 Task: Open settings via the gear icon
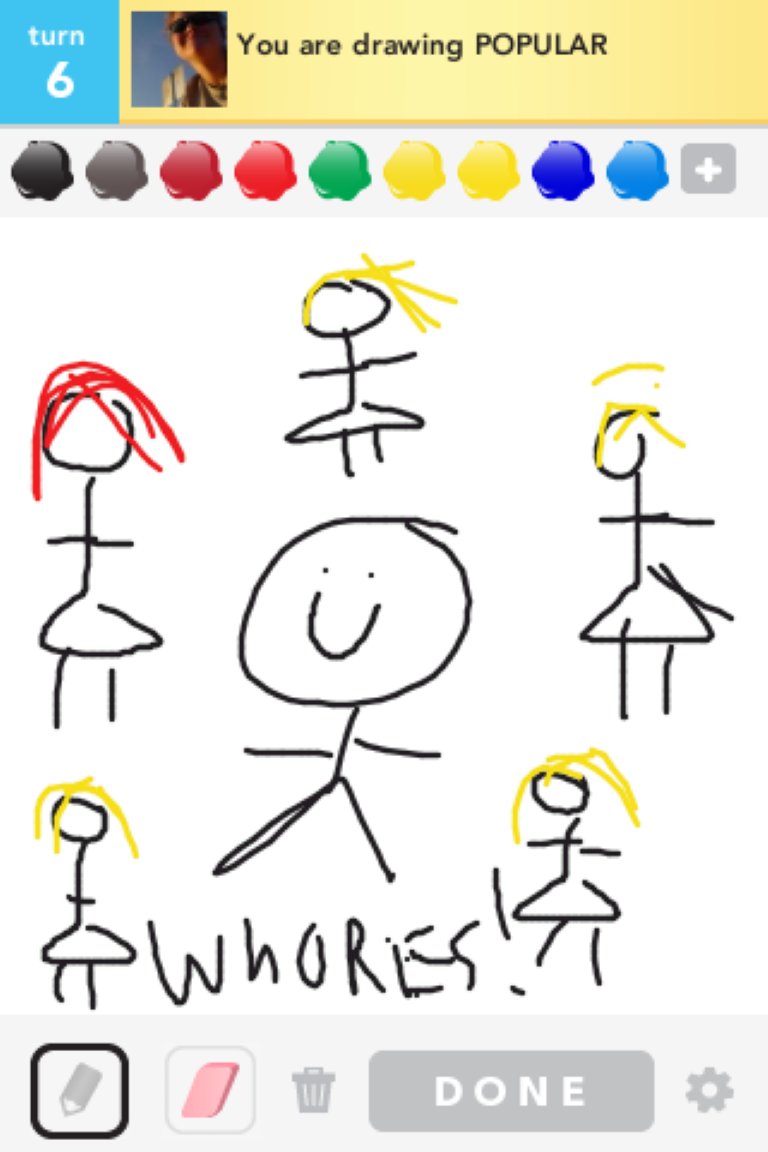709,1091
